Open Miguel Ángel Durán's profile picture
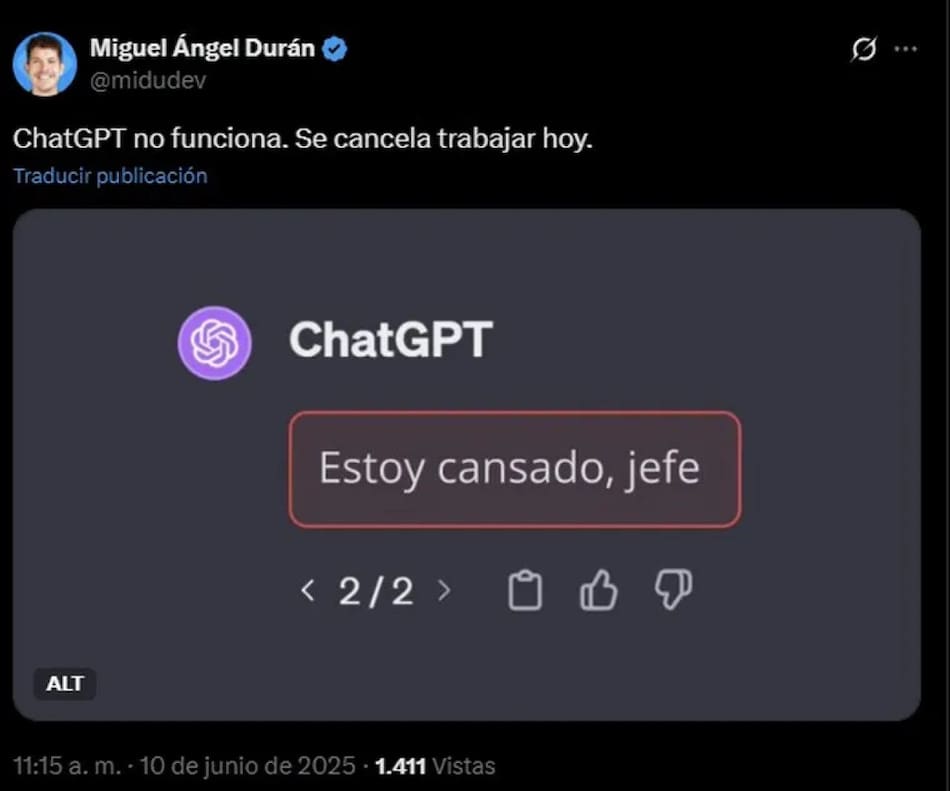Image resolution: width=950 pixels, height=791 pixels. 45,63
